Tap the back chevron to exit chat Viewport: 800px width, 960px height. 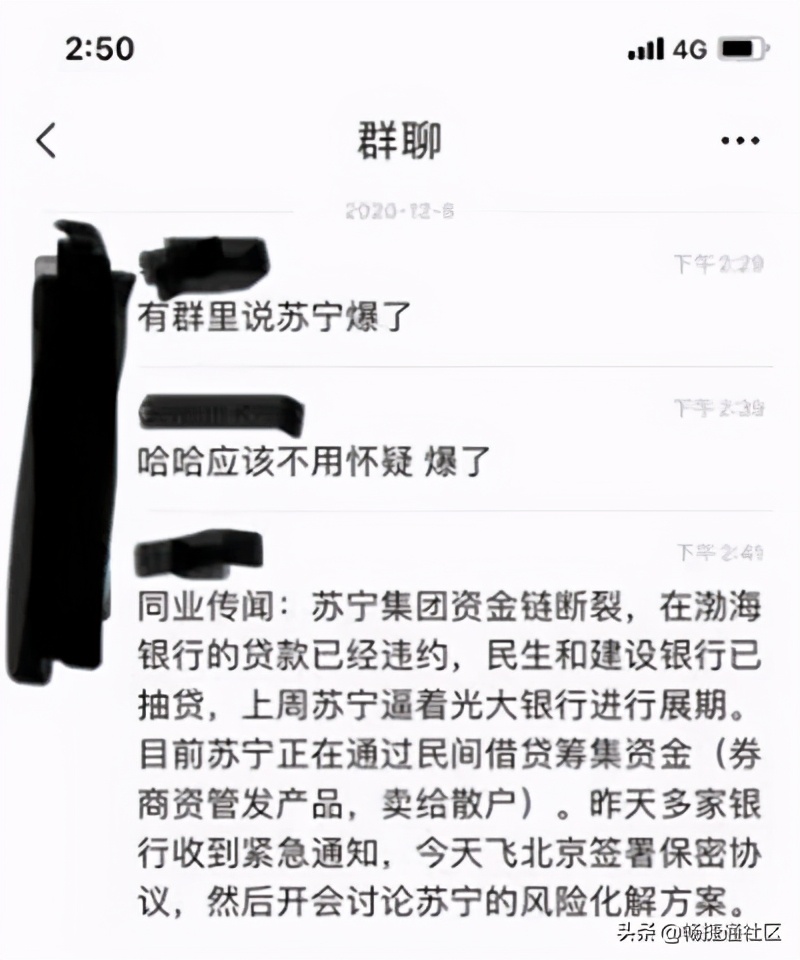[45, 141]
